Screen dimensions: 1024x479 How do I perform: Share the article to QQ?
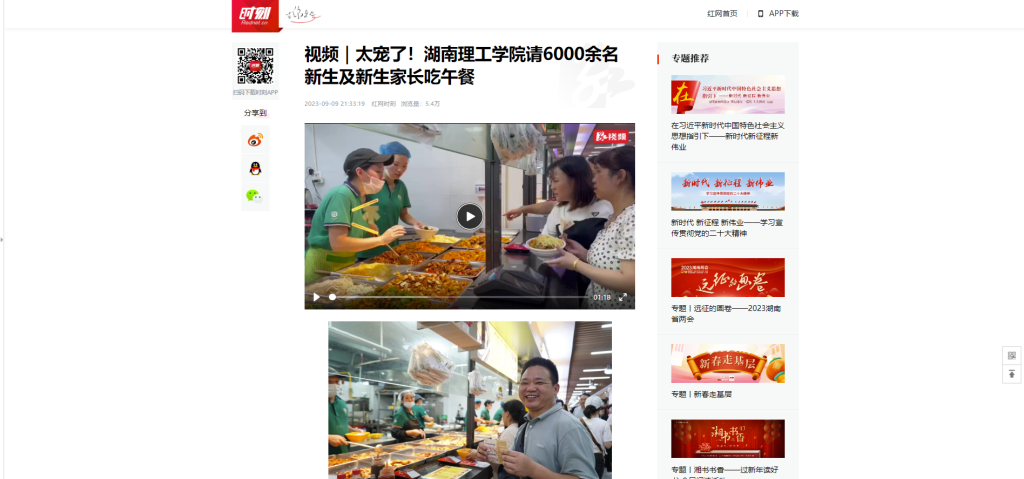[255, 168]
